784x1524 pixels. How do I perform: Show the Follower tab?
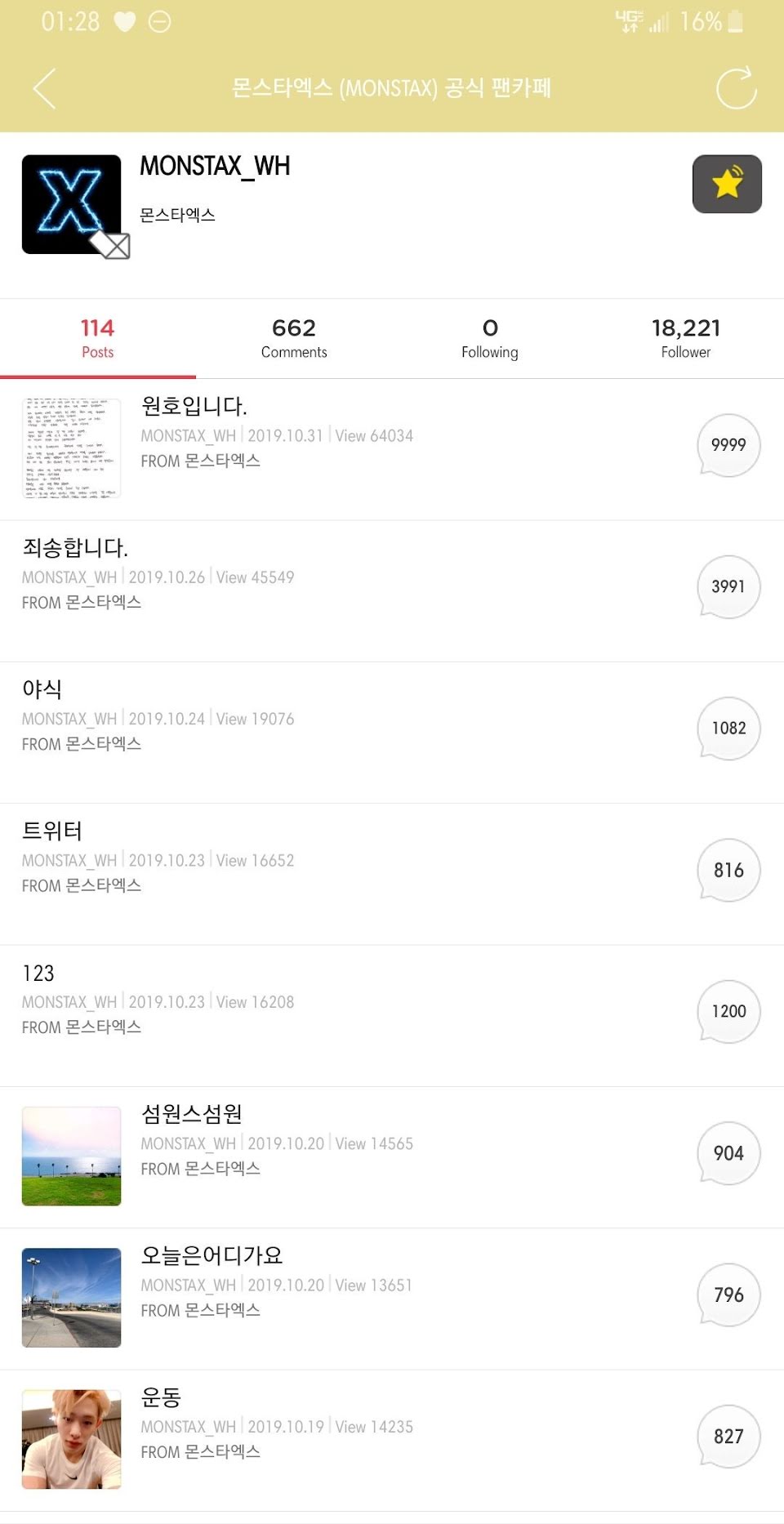click(x=686, y=338)
